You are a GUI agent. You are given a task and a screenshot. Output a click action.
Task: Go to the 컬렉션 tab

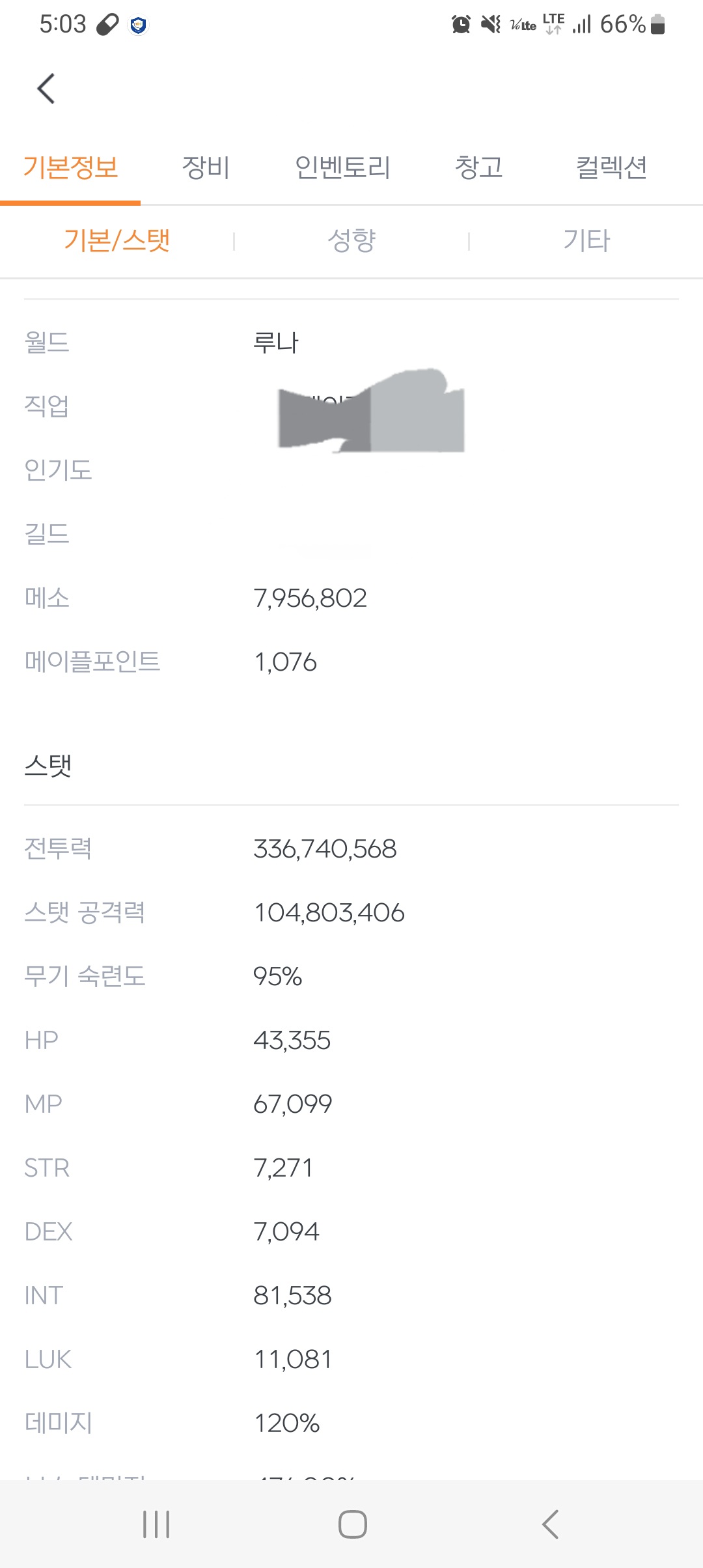point(611,168)
